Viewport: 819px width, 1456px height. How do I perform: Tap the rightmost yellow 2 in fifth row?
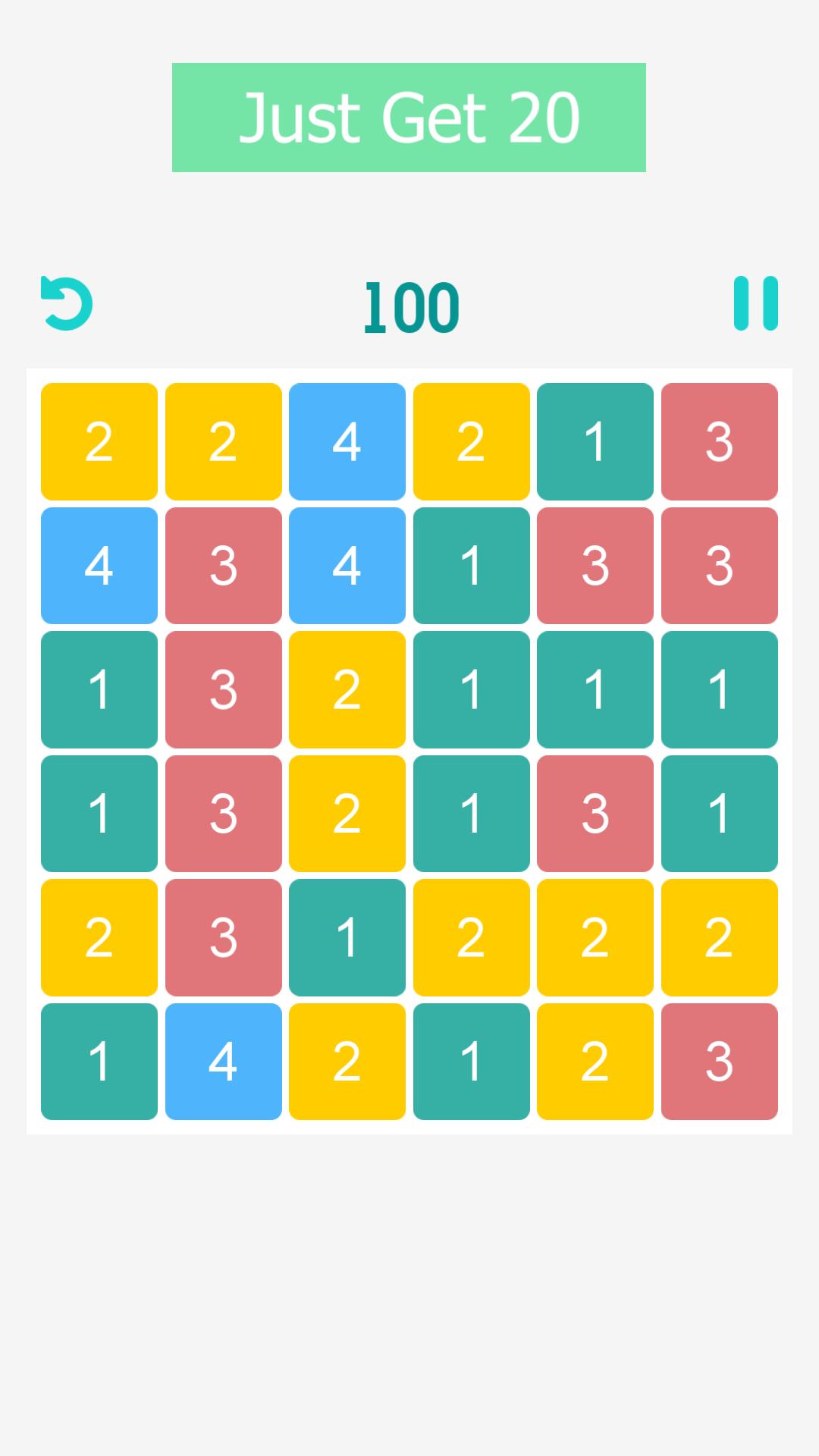point(720,938)
